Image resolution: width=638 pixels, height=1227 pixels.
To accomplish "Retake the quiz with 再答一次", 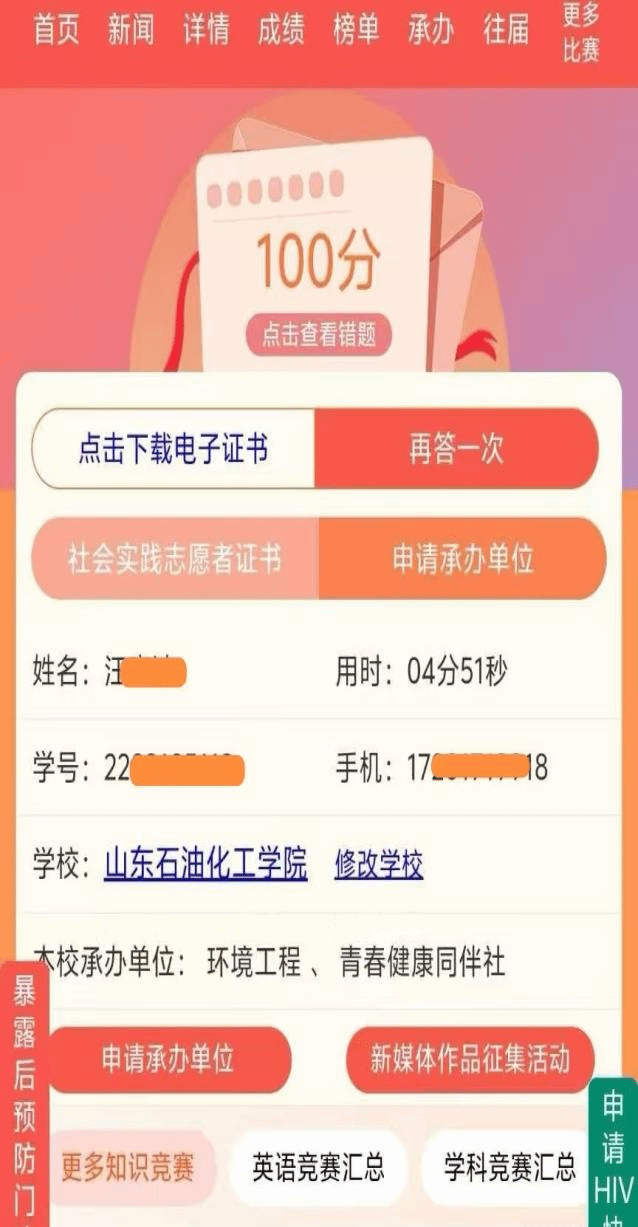I will [x=456, y=449].
